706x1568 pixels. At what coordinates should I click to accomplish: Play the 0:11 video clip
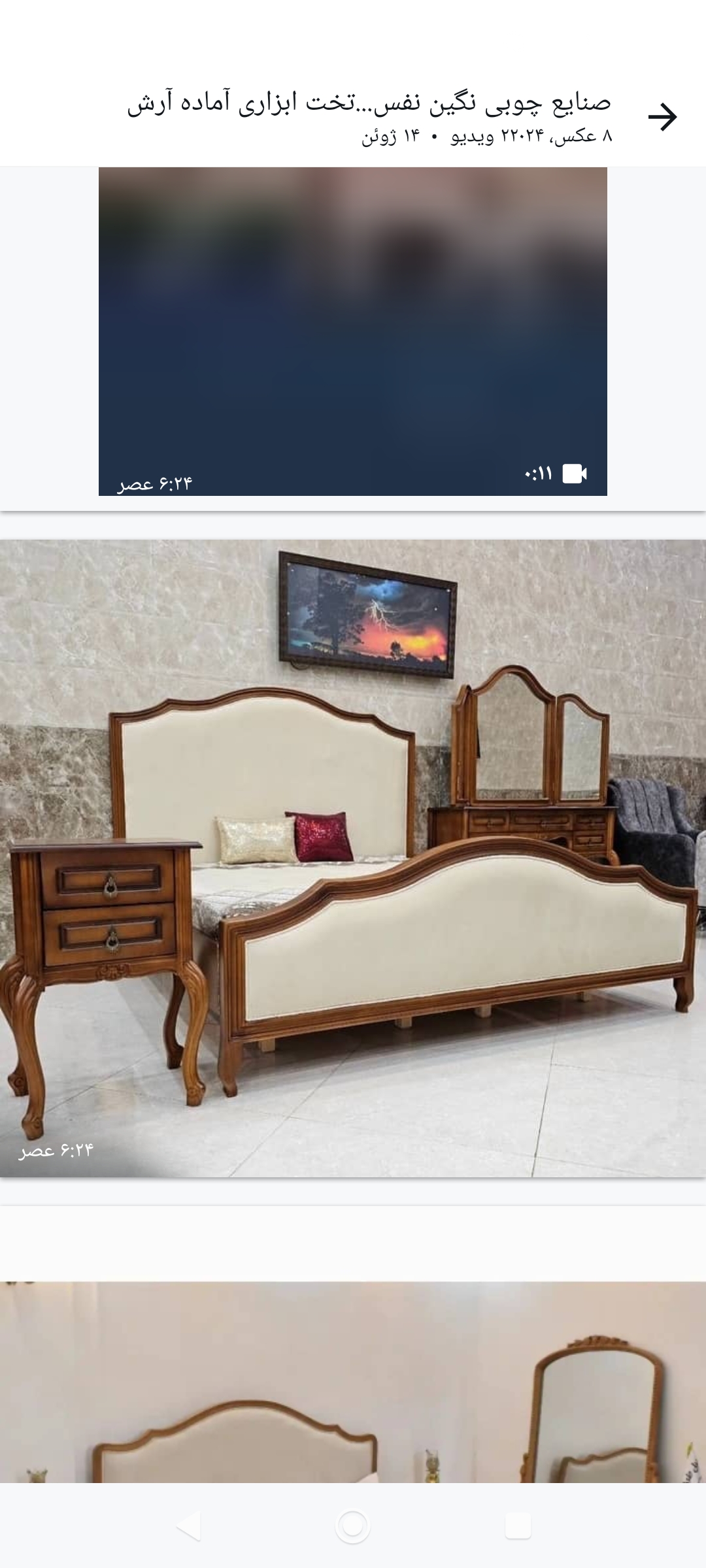tap(353, 331)
